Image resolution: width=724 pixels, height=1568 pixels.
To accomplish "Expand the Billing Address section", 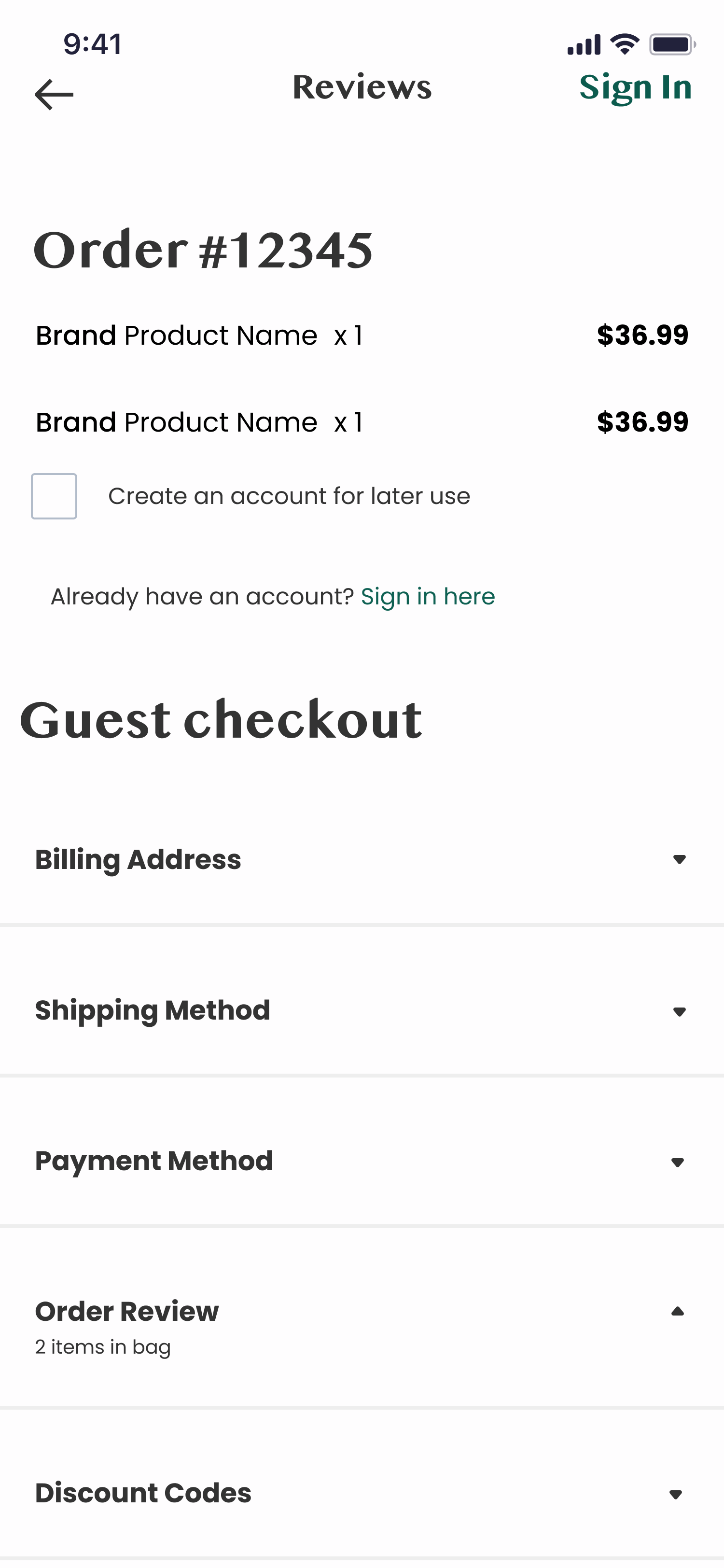I will 679,859.
